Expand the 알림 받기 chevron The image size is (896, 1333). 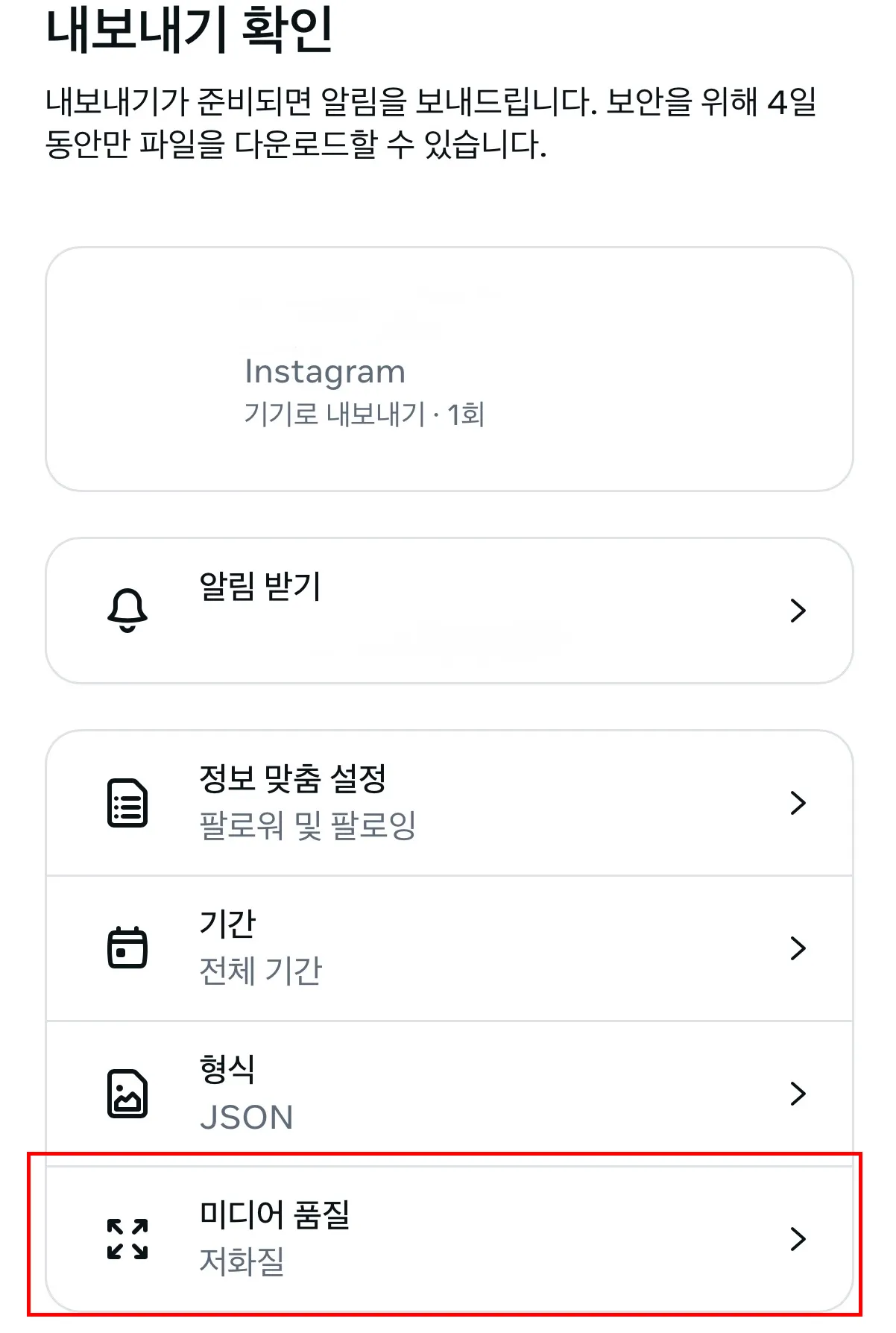click(x=798, y=609)
